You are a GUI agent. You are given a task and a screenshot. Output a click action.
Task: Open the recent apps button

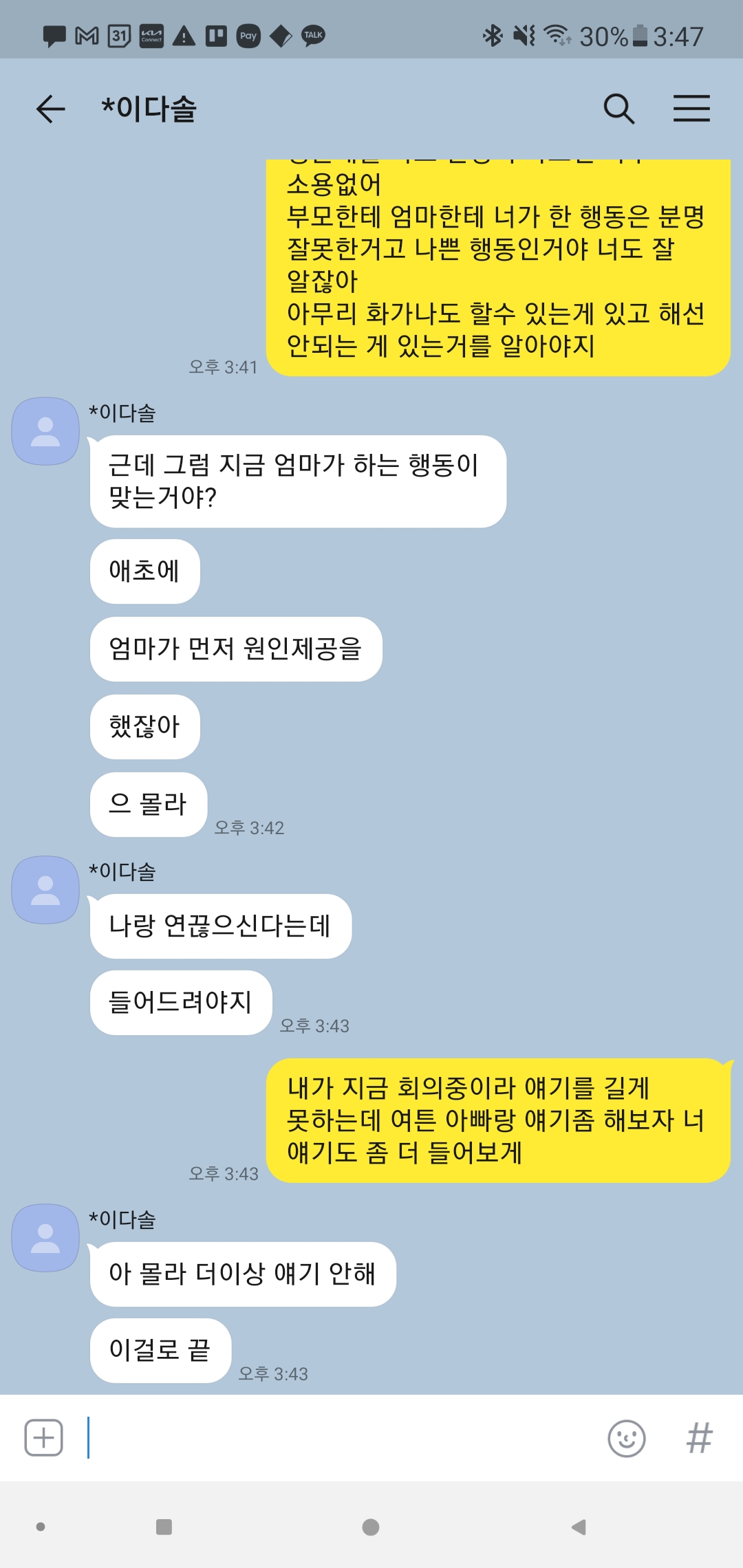coord(164,1527)
